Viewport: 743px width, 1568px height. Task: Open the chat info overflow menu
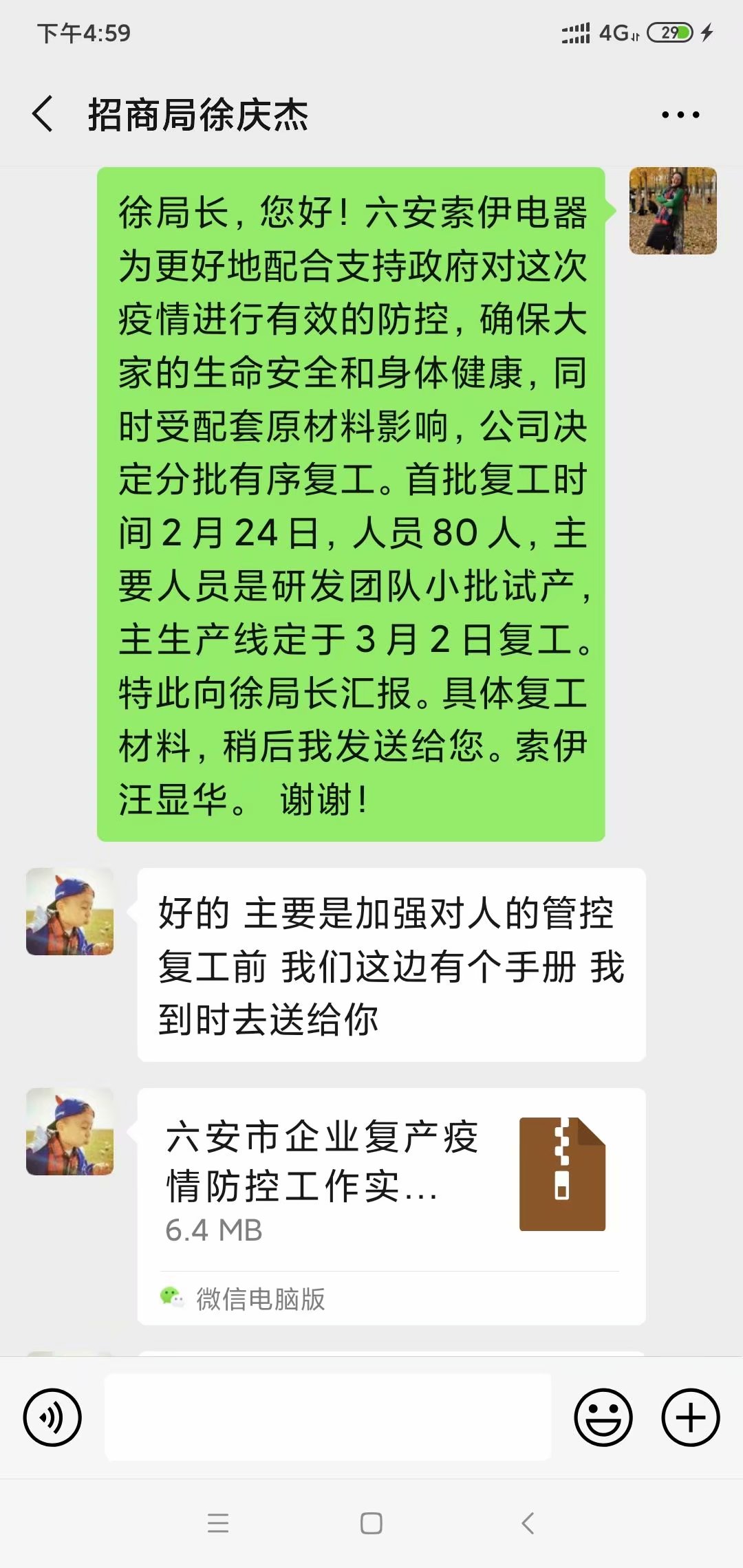(x=680, y=115)
